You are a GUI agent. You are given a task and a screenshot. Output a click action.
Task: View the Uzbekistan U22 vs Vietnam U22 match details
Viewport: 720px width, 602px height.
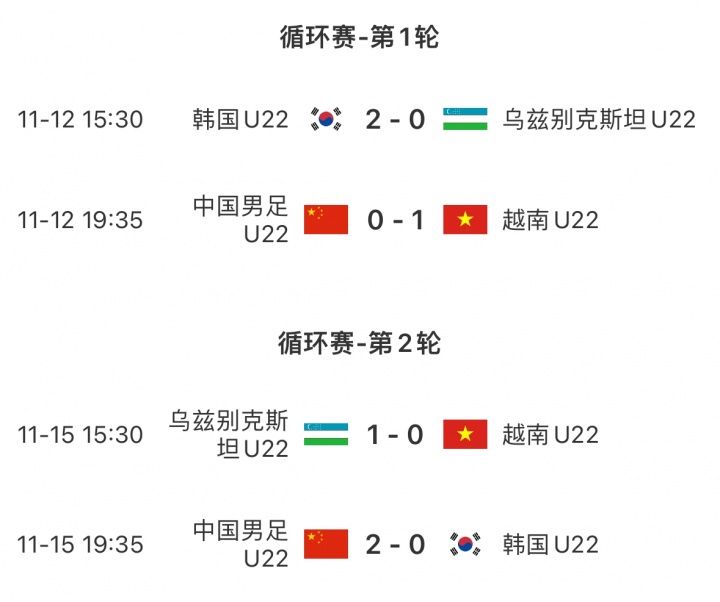tap(395, 435)
